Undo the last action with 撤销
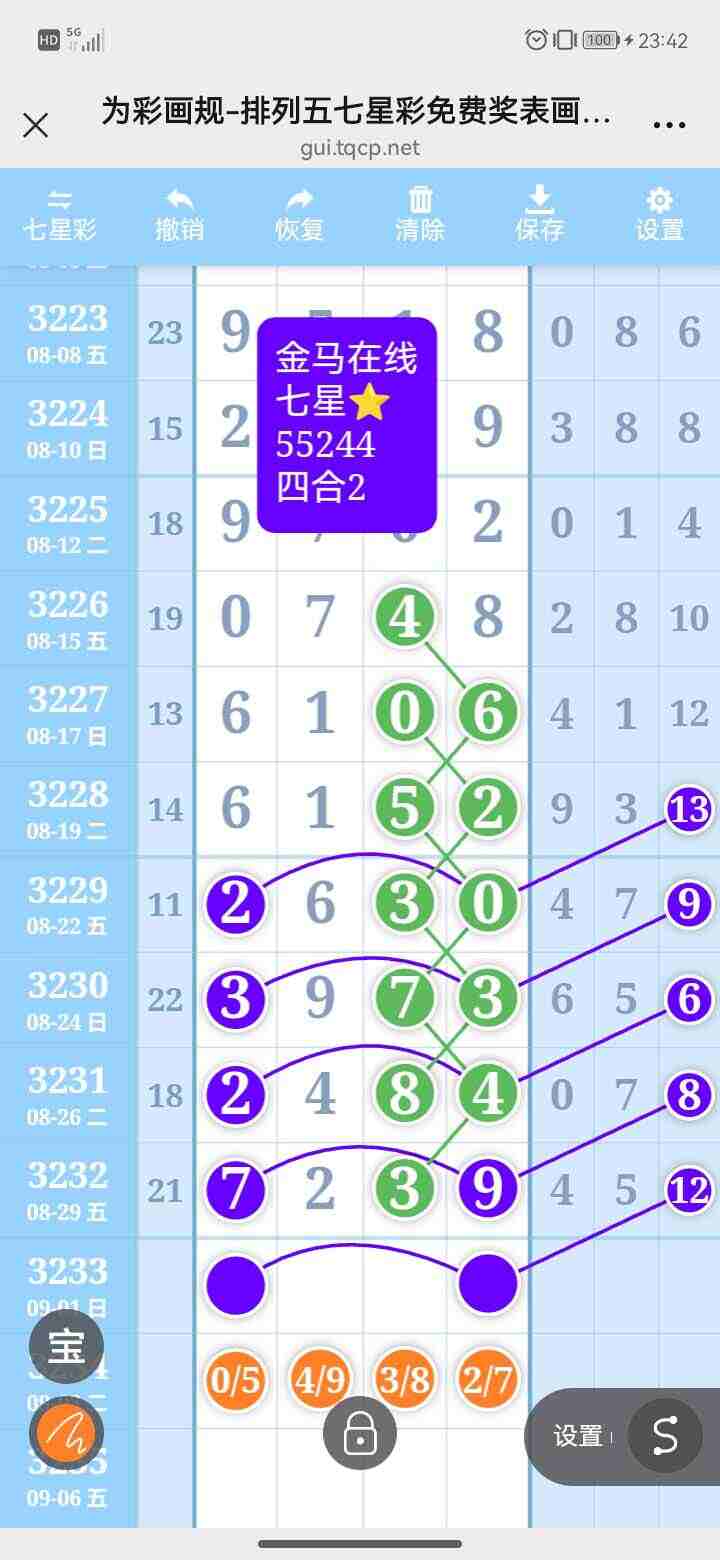This screenshot has height=1560, width=720. [x=180, y=214]
